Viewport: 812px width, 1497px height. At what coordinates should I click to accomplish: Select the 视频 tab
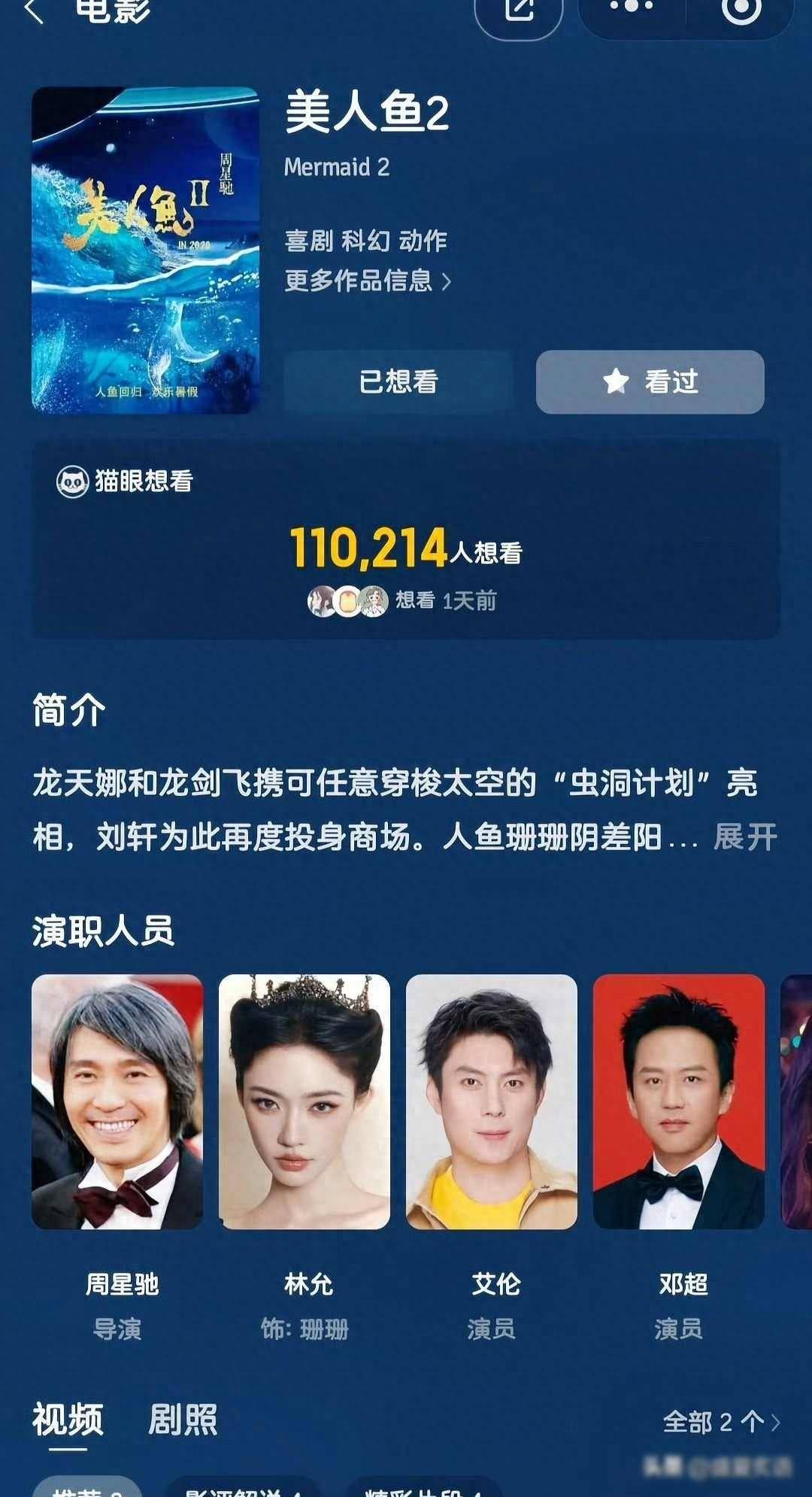[x=68, y=1420]
